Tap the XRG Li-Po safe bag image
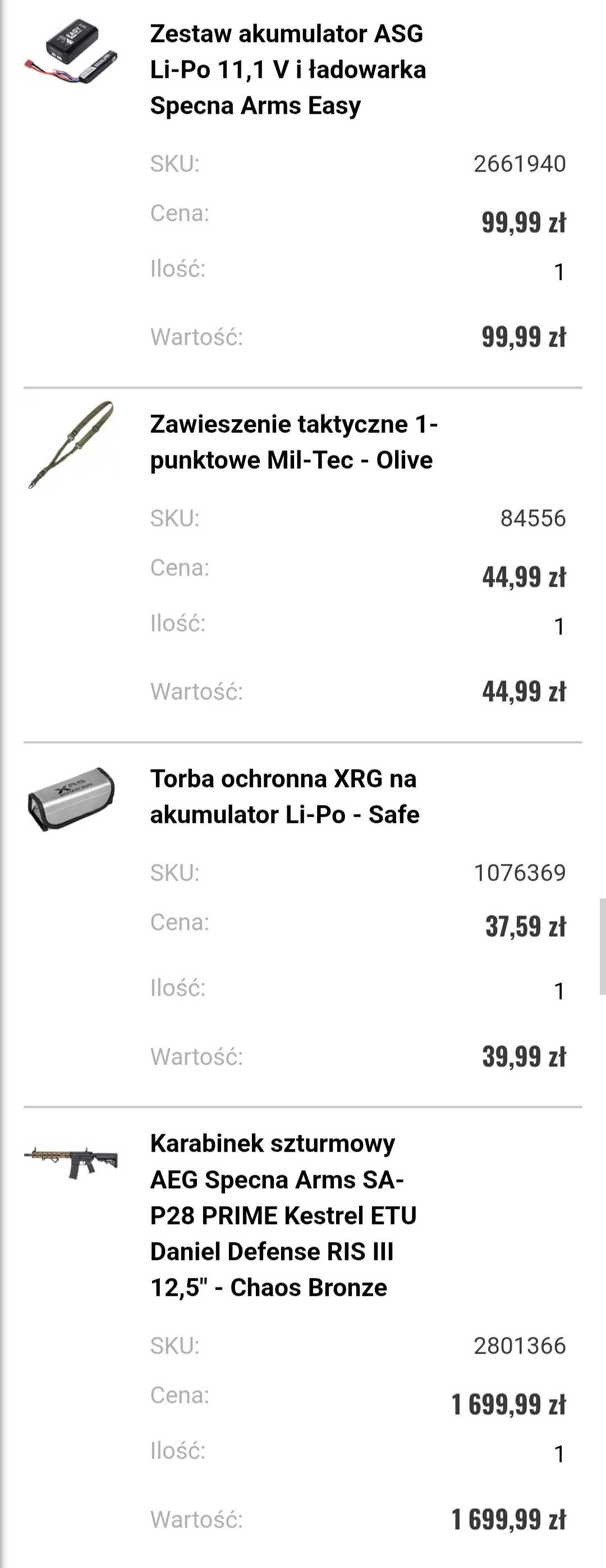 pos(71,799)
